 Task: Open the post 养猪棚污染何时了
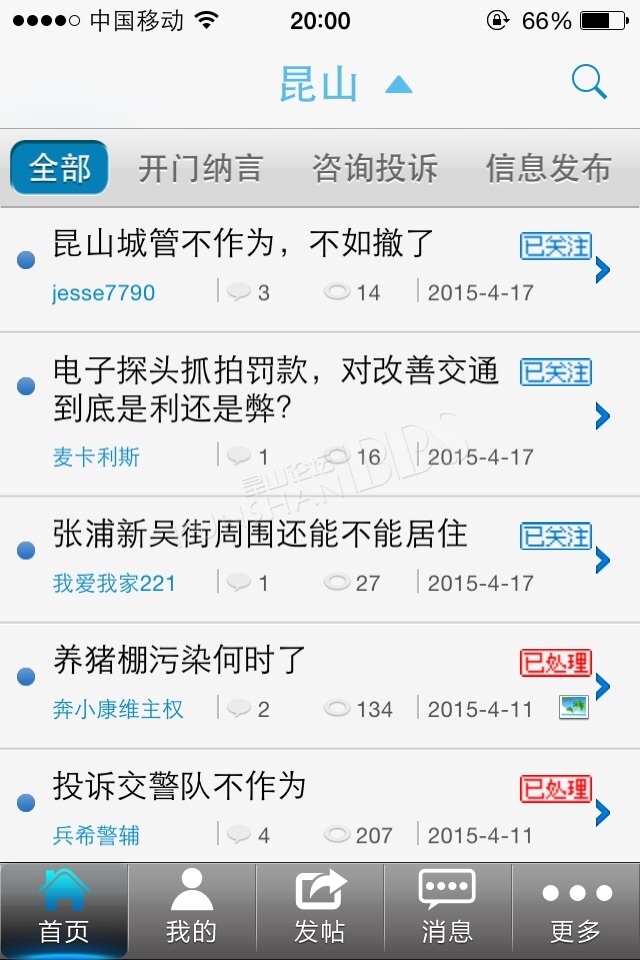pos(180,660)
